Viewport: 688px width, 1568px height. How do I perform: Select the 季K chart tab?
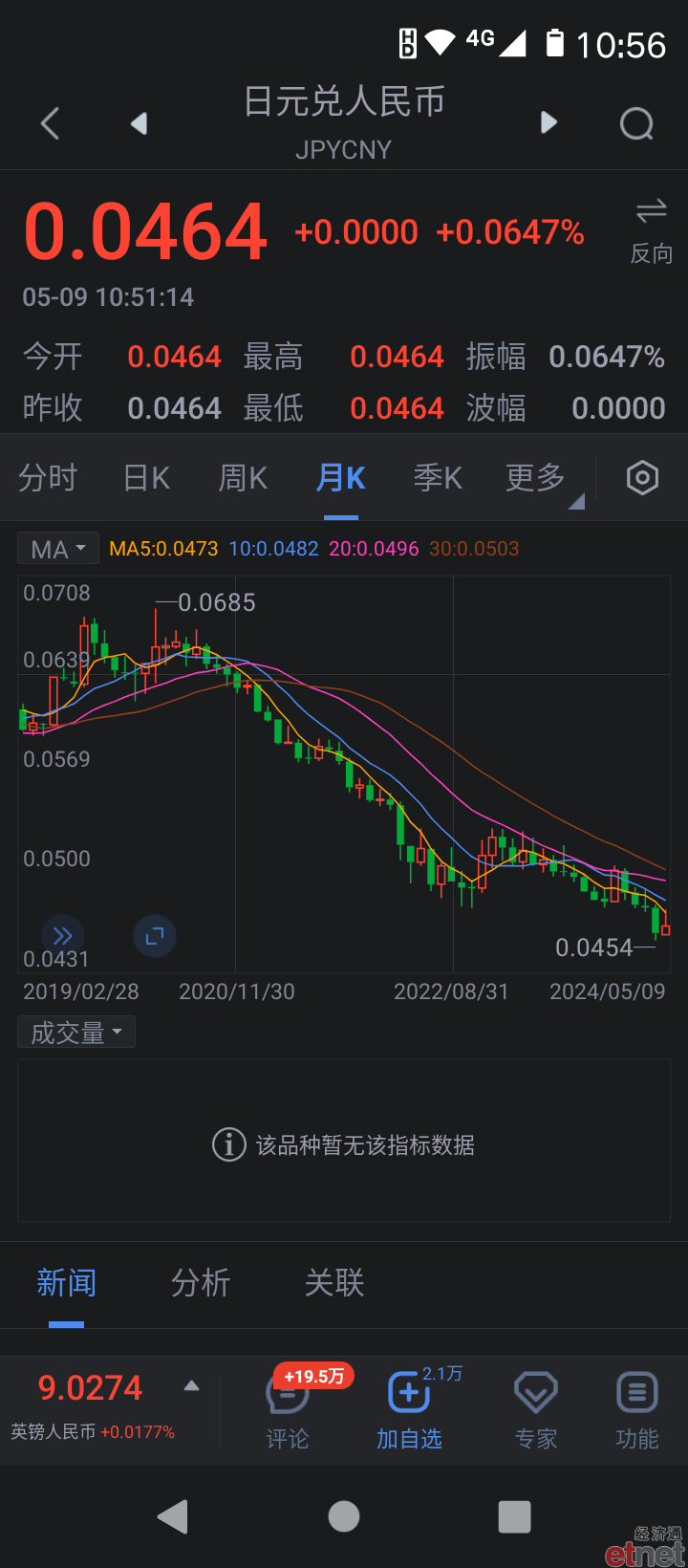(x=438, y=477)
